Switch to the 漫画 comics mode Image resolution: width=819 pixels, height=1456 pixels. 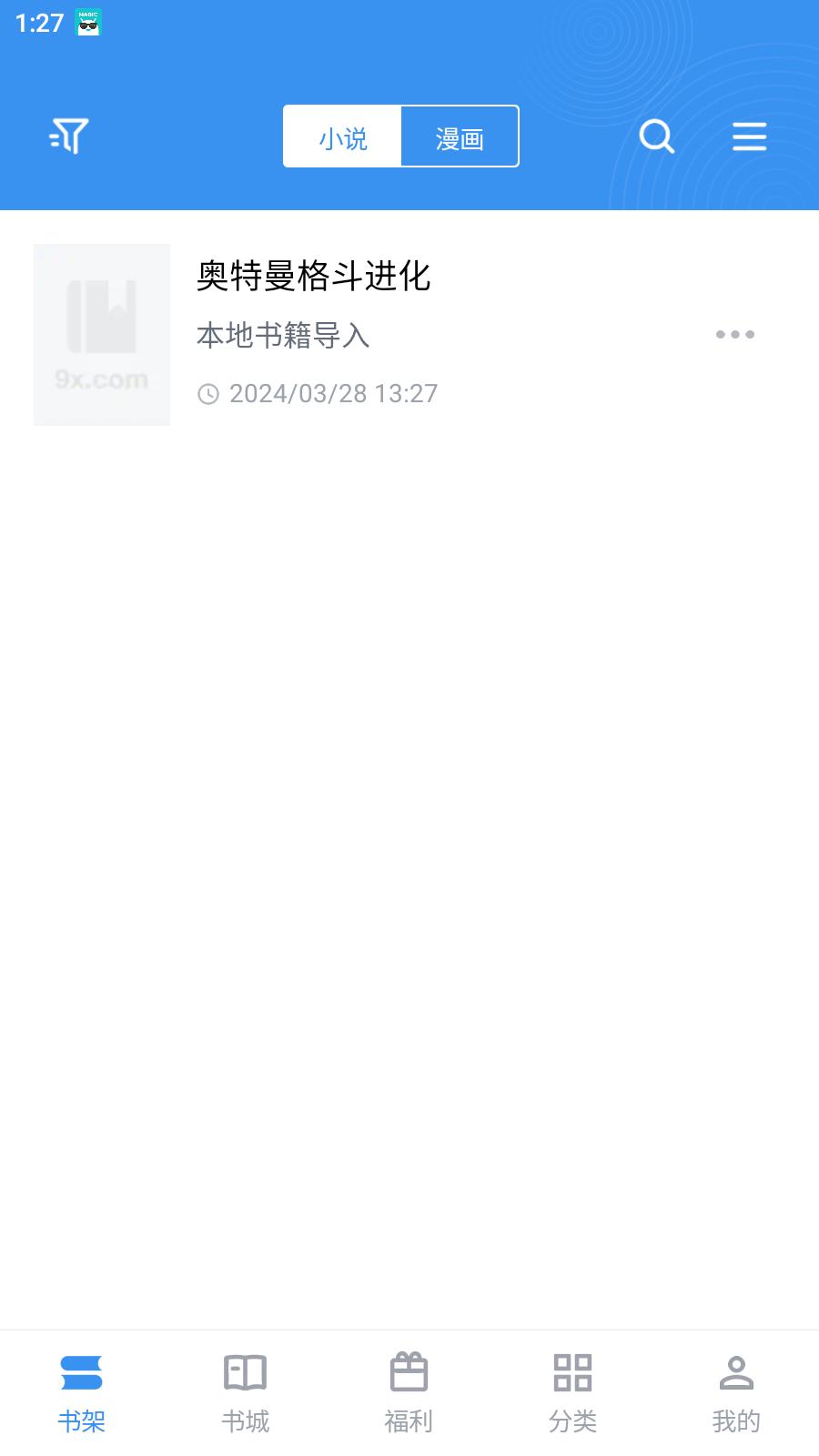[x=460, y=136]
